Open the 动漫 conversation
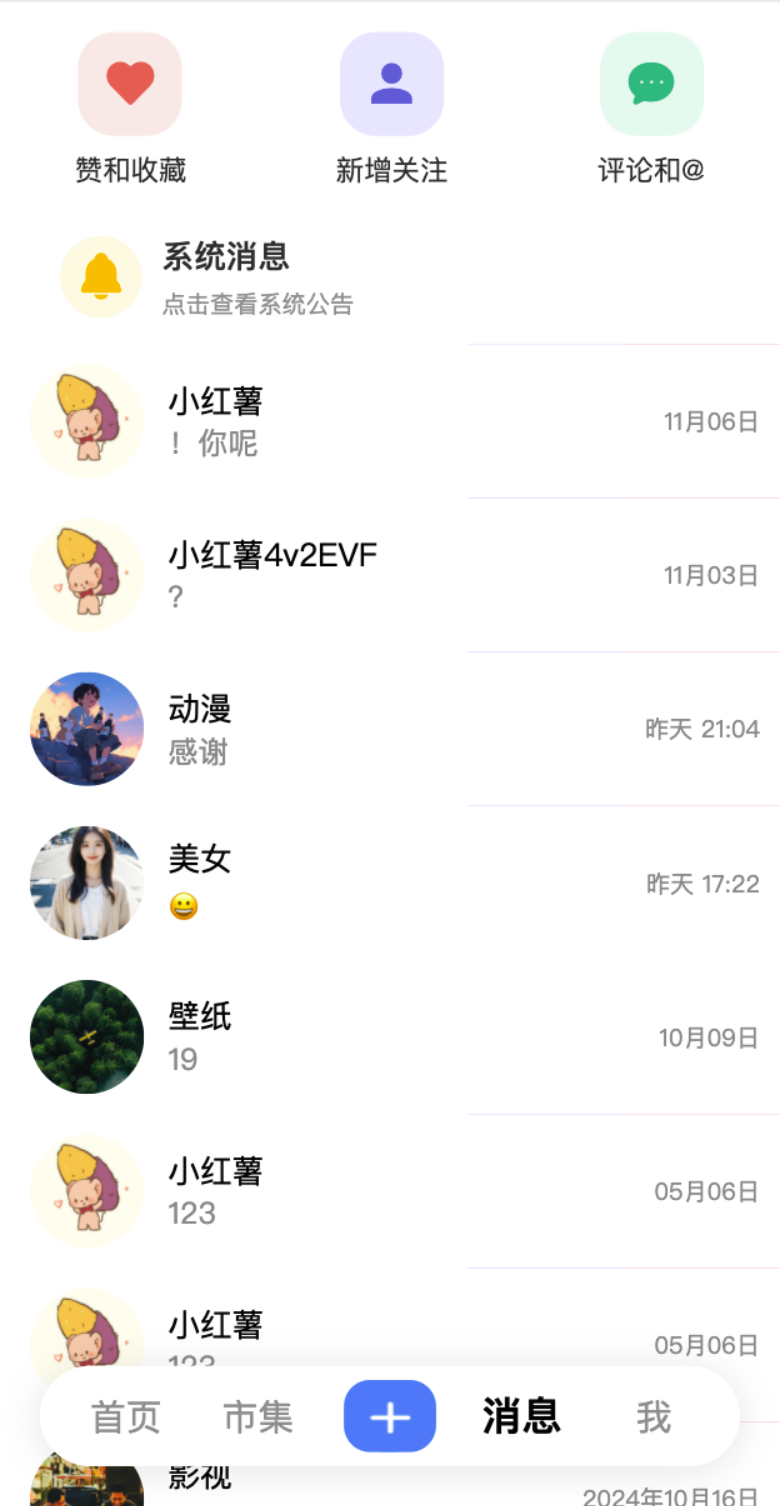 tap(390, 729)
